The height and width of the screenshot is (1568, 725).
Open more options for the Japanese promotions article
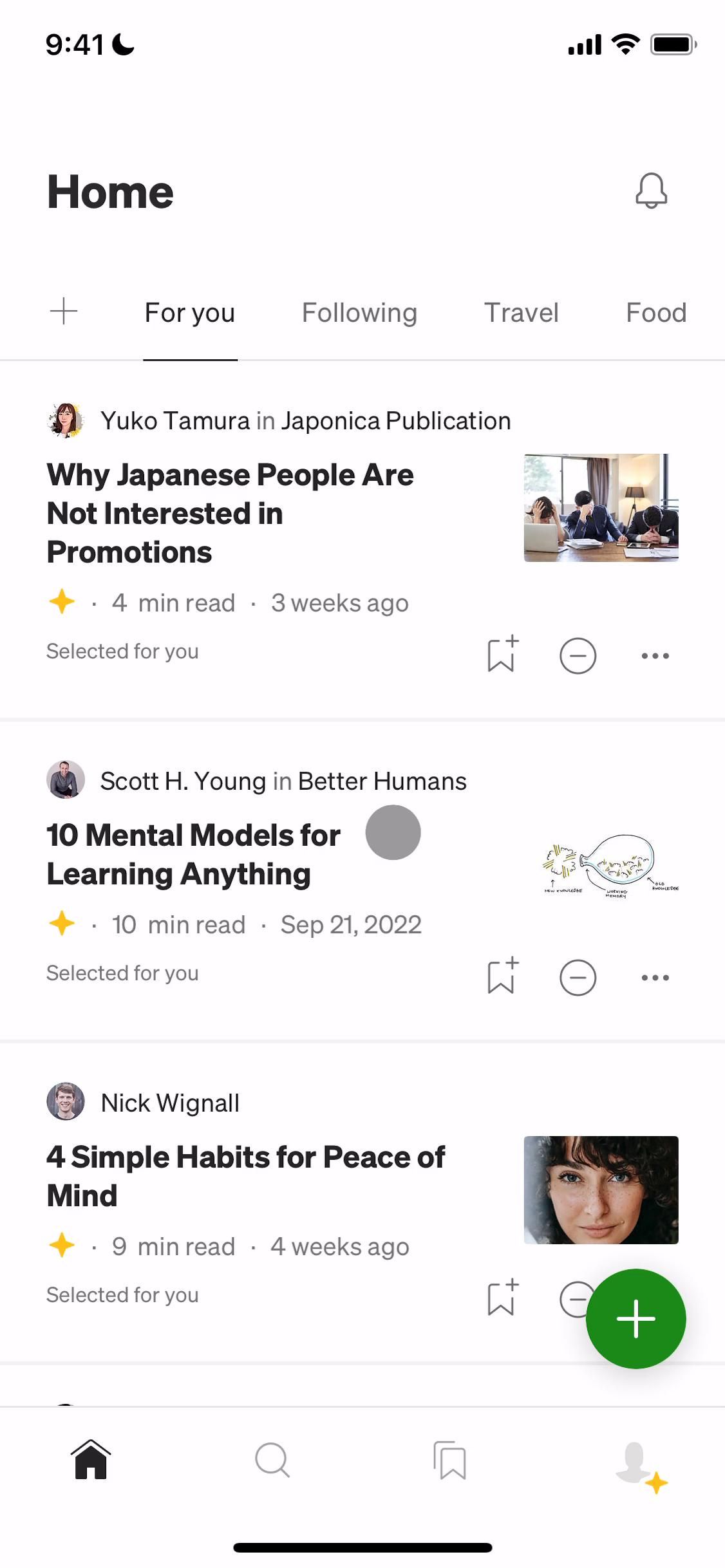coord(655,656)
